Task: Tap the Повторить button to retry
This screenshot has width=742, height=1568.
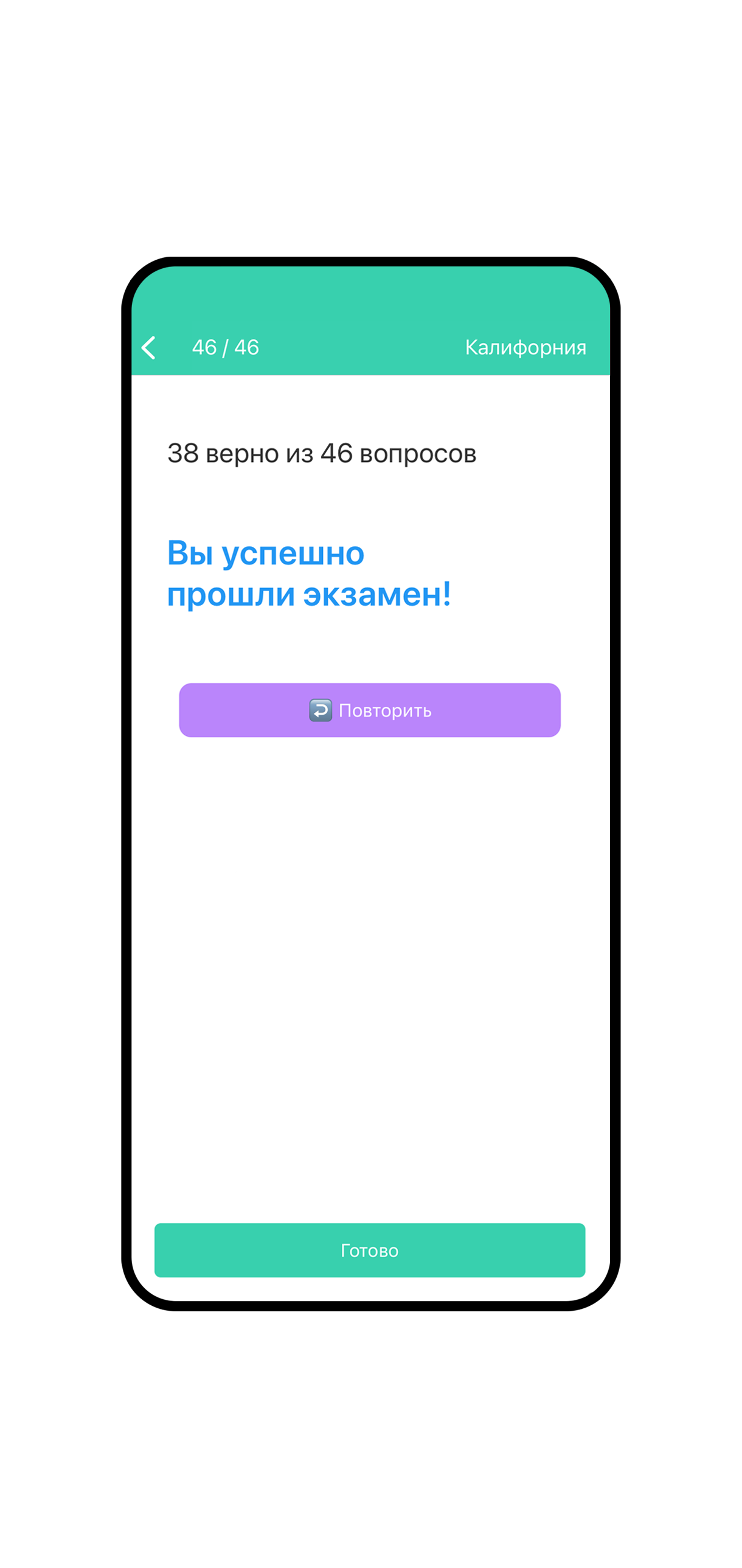Action: (x=369, y=710)
